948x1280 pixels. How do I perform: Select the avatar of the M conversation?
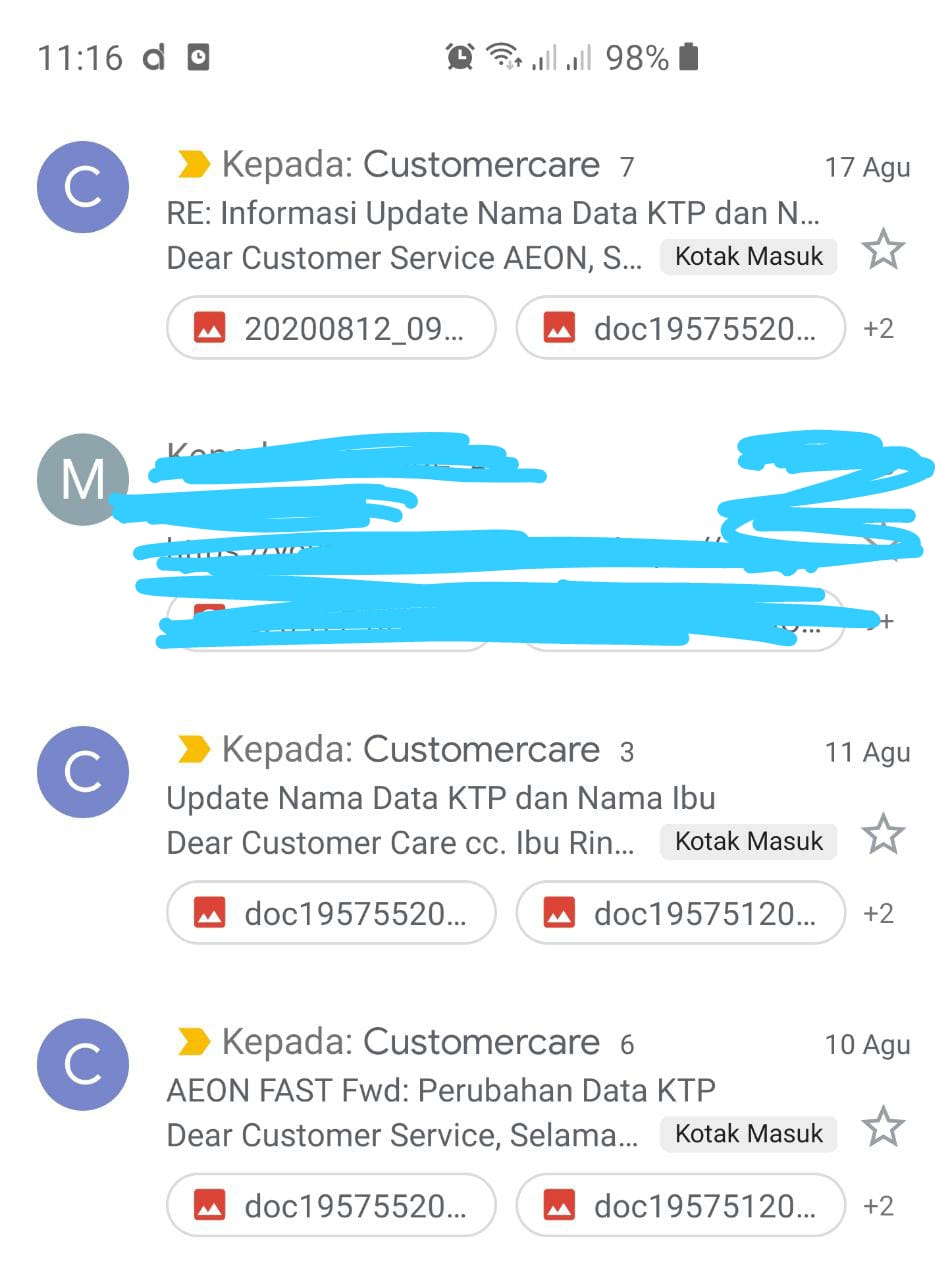(82, 480)
